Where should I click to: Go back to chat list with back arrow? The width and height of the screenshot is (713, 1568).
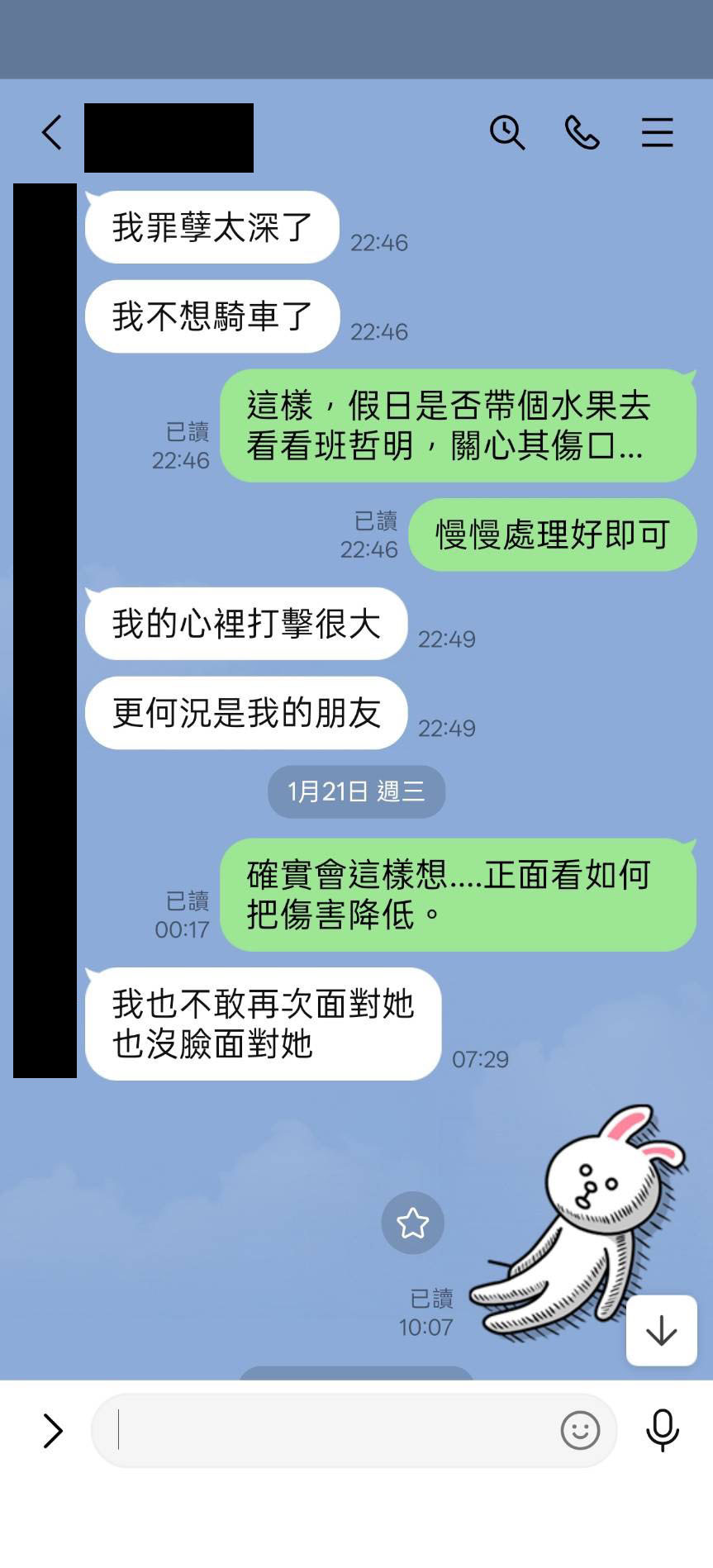point(51,132)
